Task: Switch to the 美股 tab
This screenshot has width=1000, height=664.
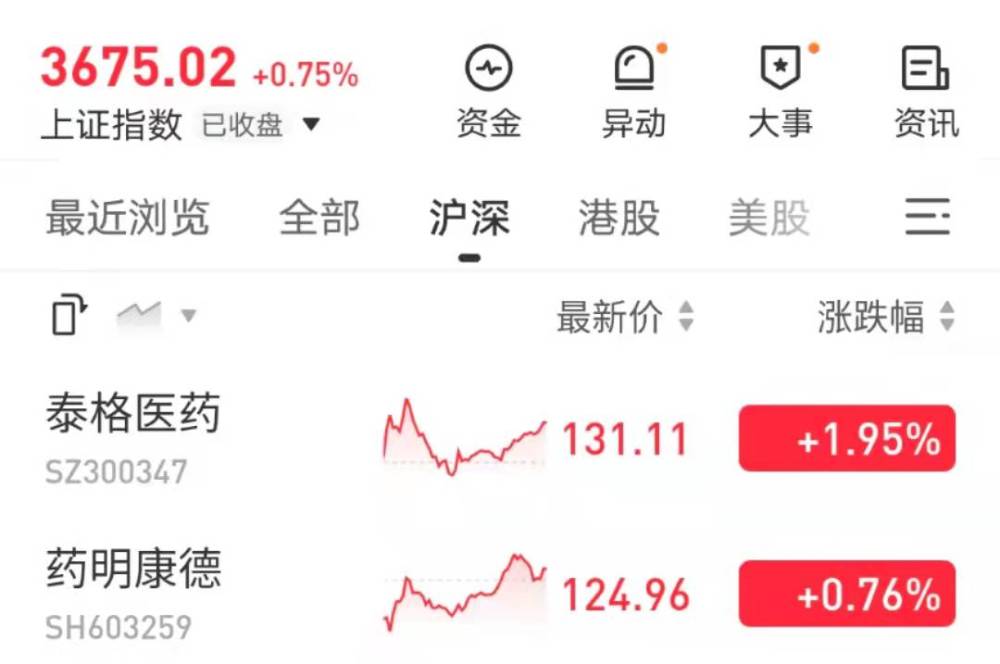Action: tap(768, 217)
